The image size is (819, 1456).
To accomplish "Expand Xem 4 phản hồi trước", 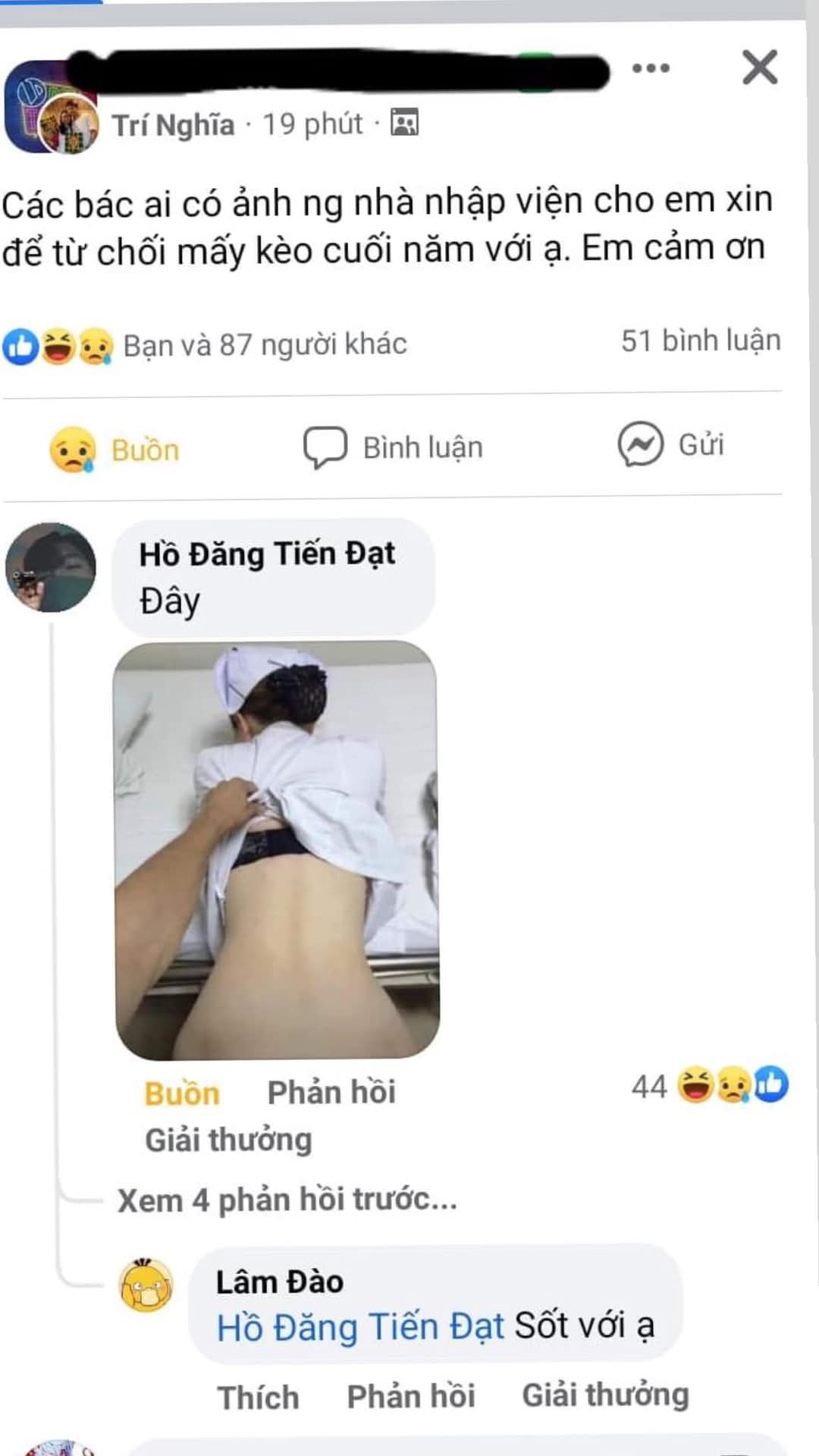I will pos(287,1200).
